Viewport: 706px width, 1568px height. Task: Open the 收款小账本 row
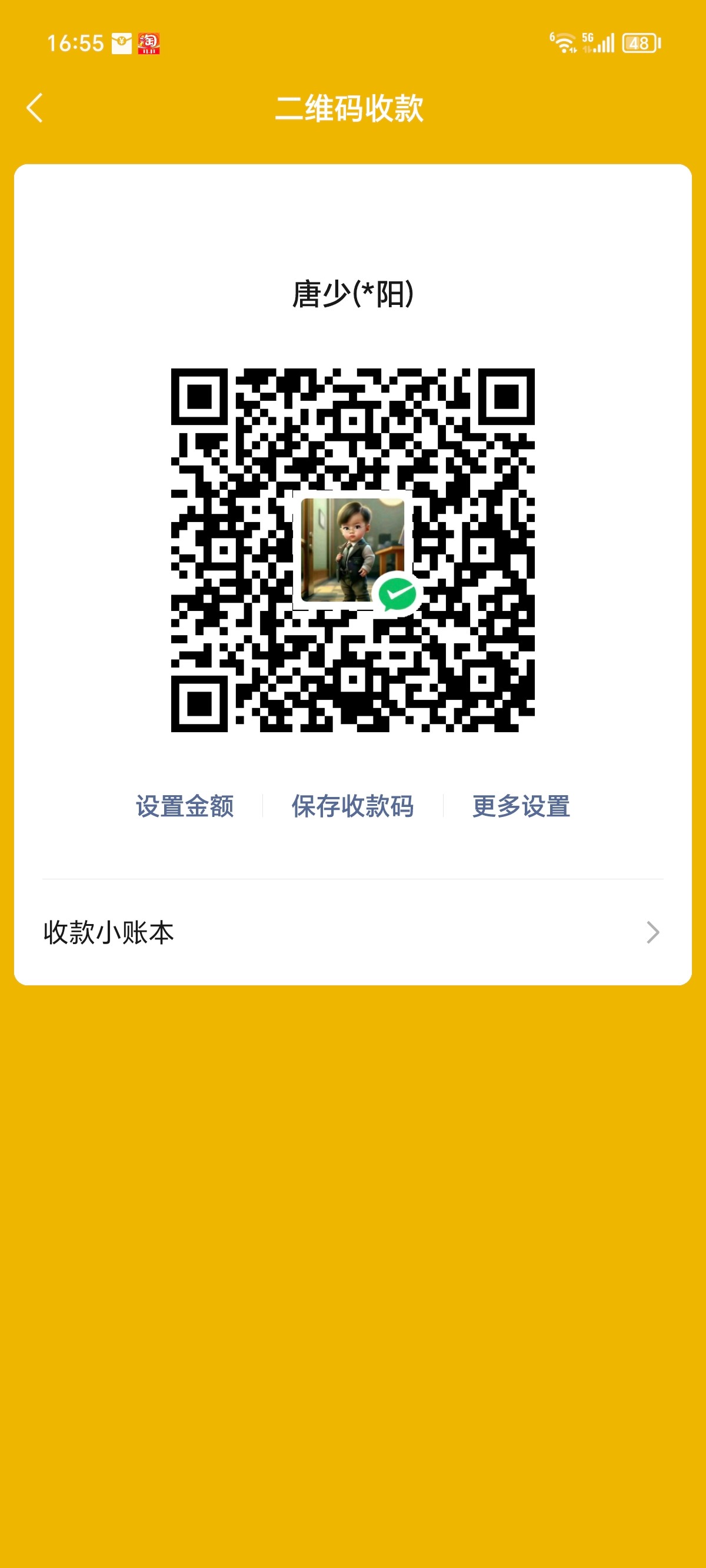point(352,932)
